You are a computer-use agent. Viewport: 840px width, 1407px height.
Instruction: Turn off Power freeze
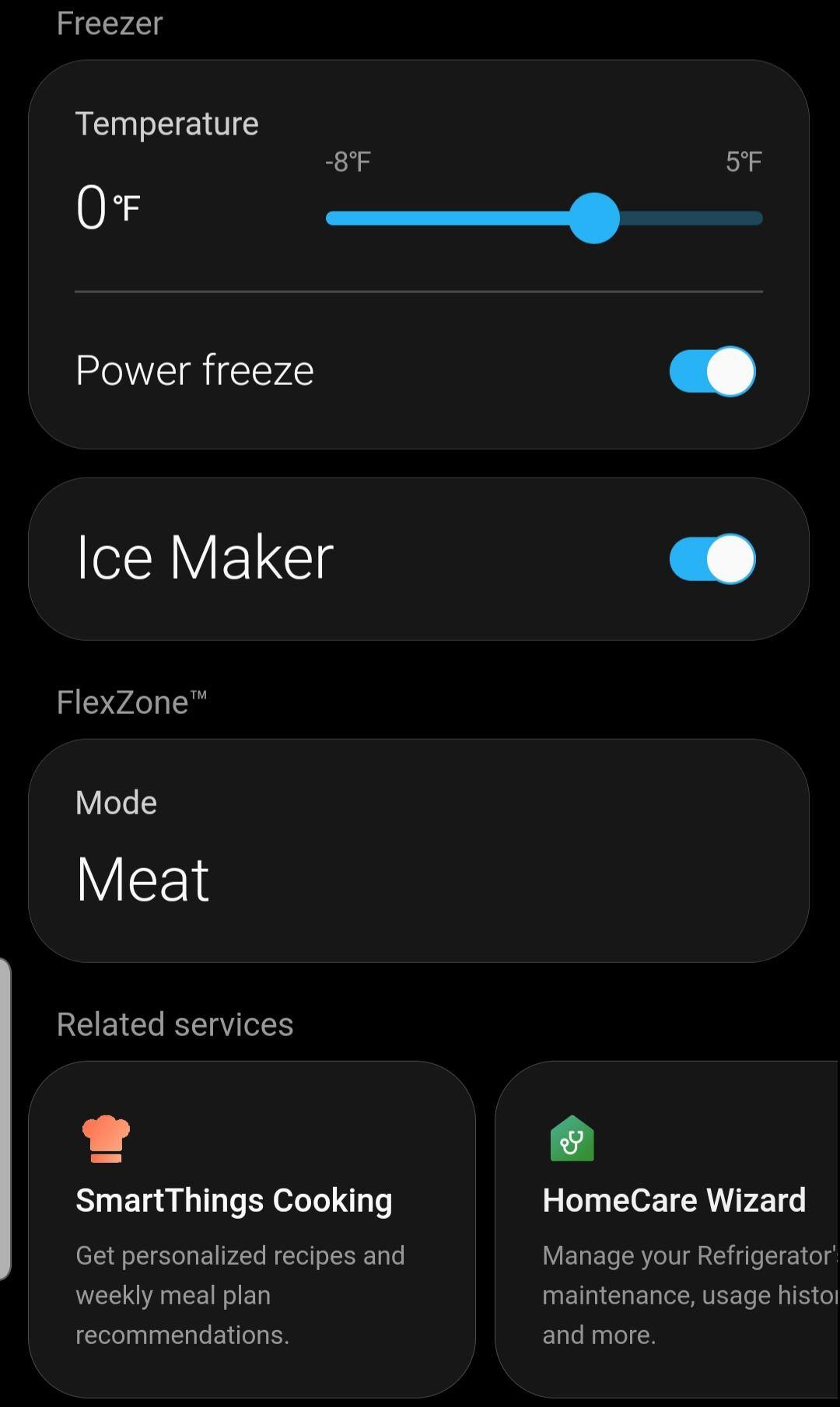click(712, 371)
